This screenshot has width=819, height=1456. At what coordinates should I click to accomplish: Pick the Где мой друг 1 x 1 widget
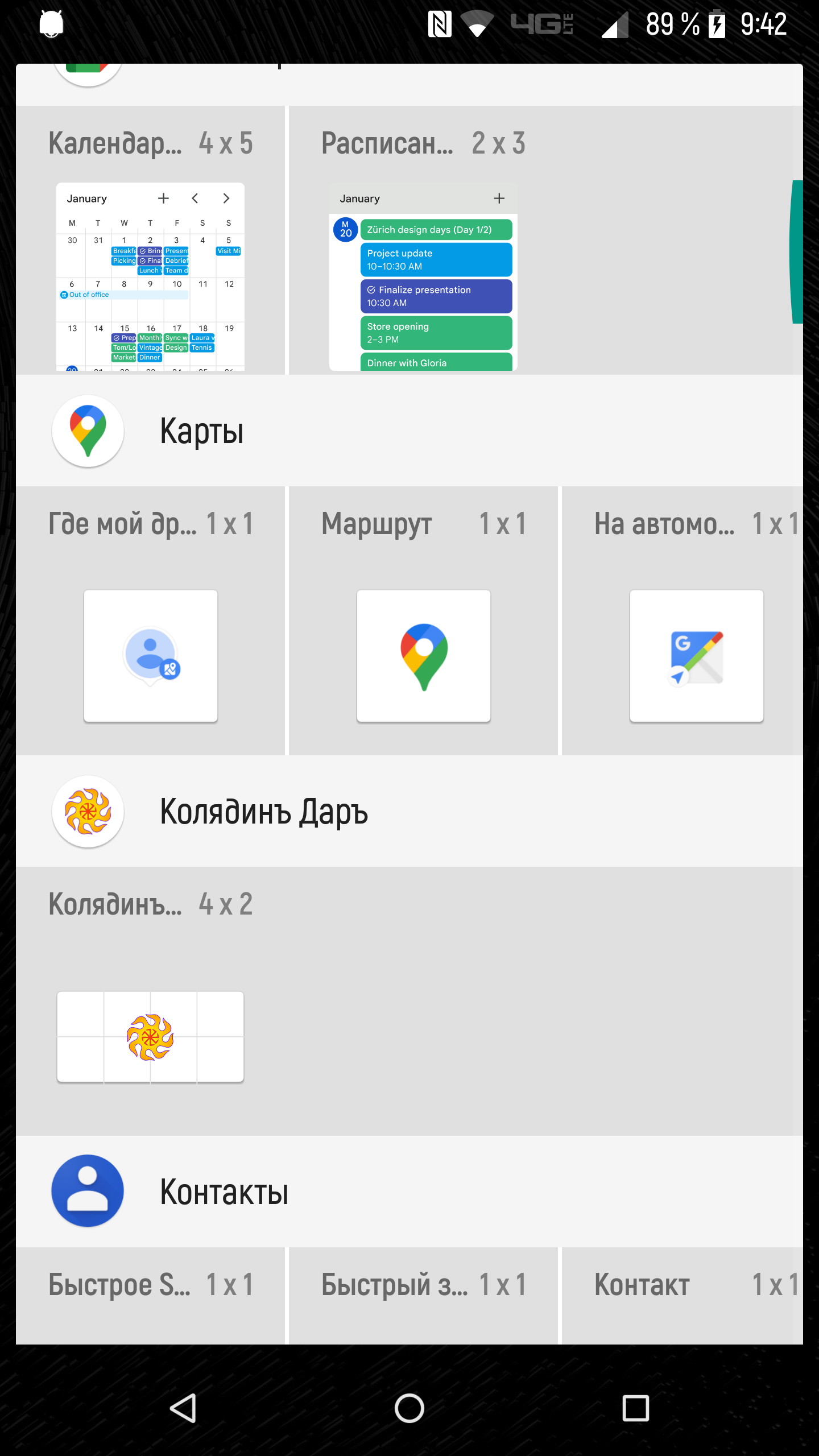click(x=150, y=621)
